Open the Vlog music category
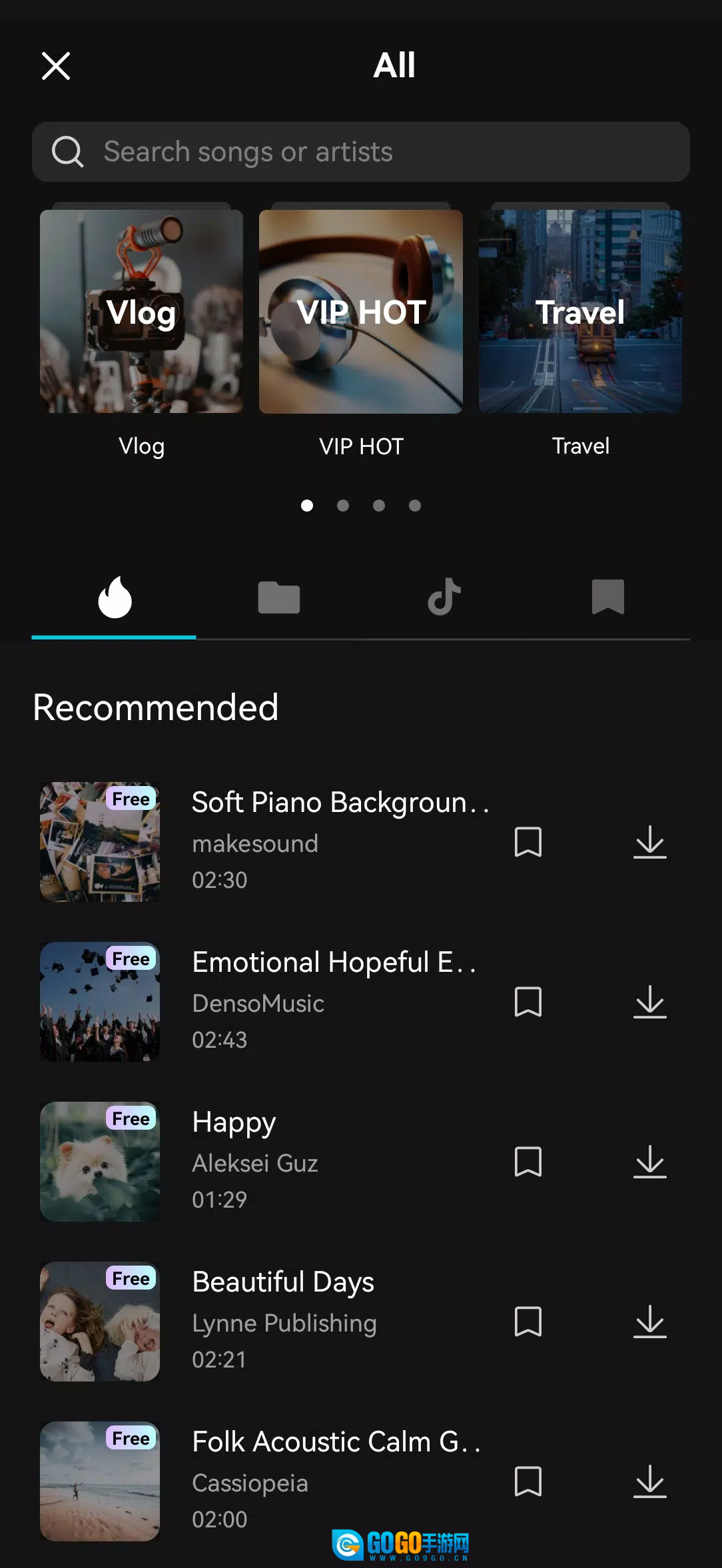Screen dimensions: 722x1568 click(141, 312)
